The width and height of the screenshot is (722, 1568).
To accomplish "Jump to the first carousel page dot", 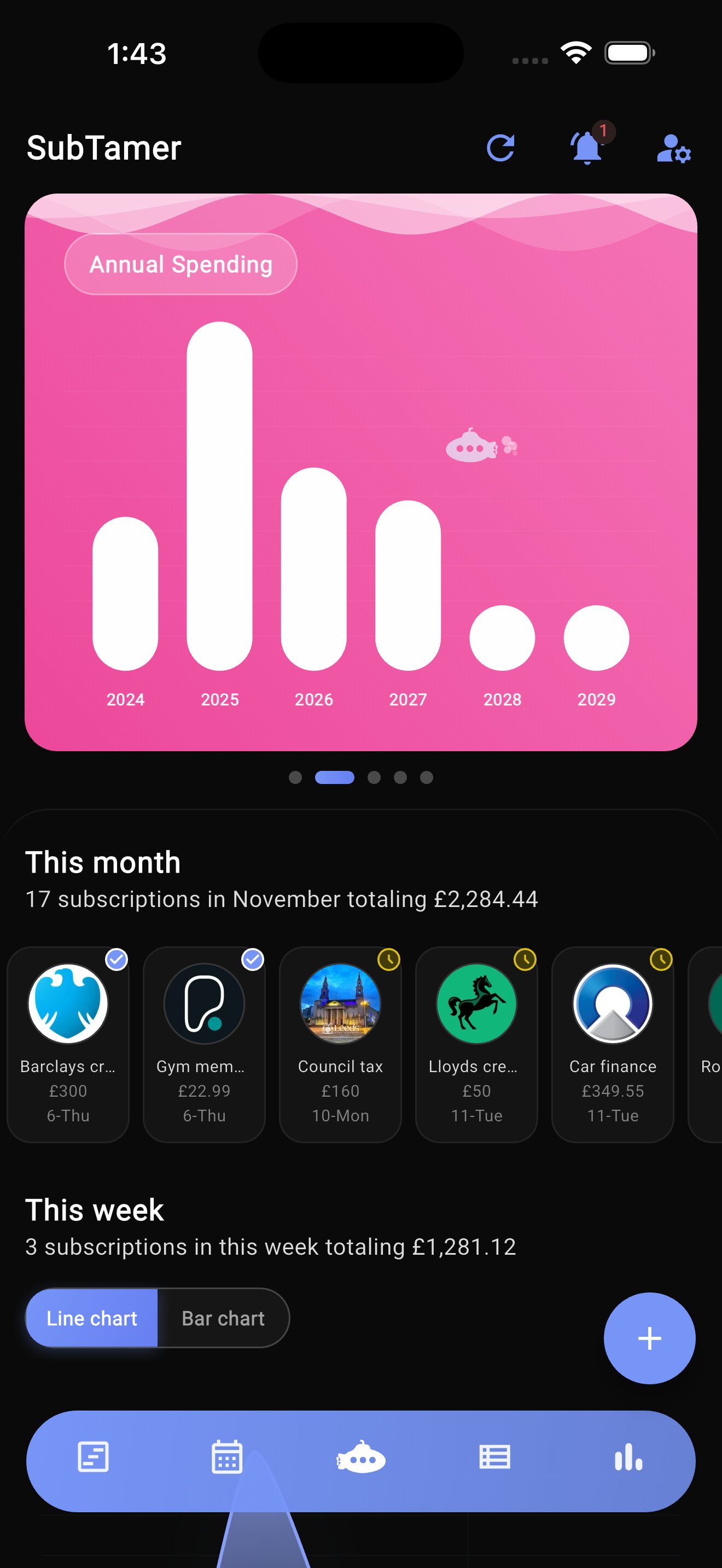I will (x=295, y=777).
